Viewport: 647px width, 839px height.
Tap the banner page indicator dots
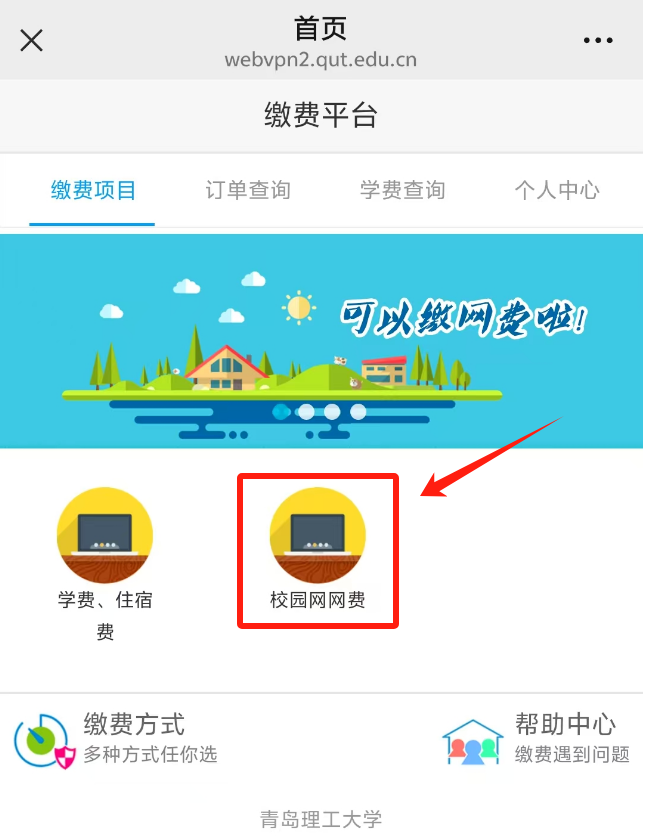click(320, 411)
